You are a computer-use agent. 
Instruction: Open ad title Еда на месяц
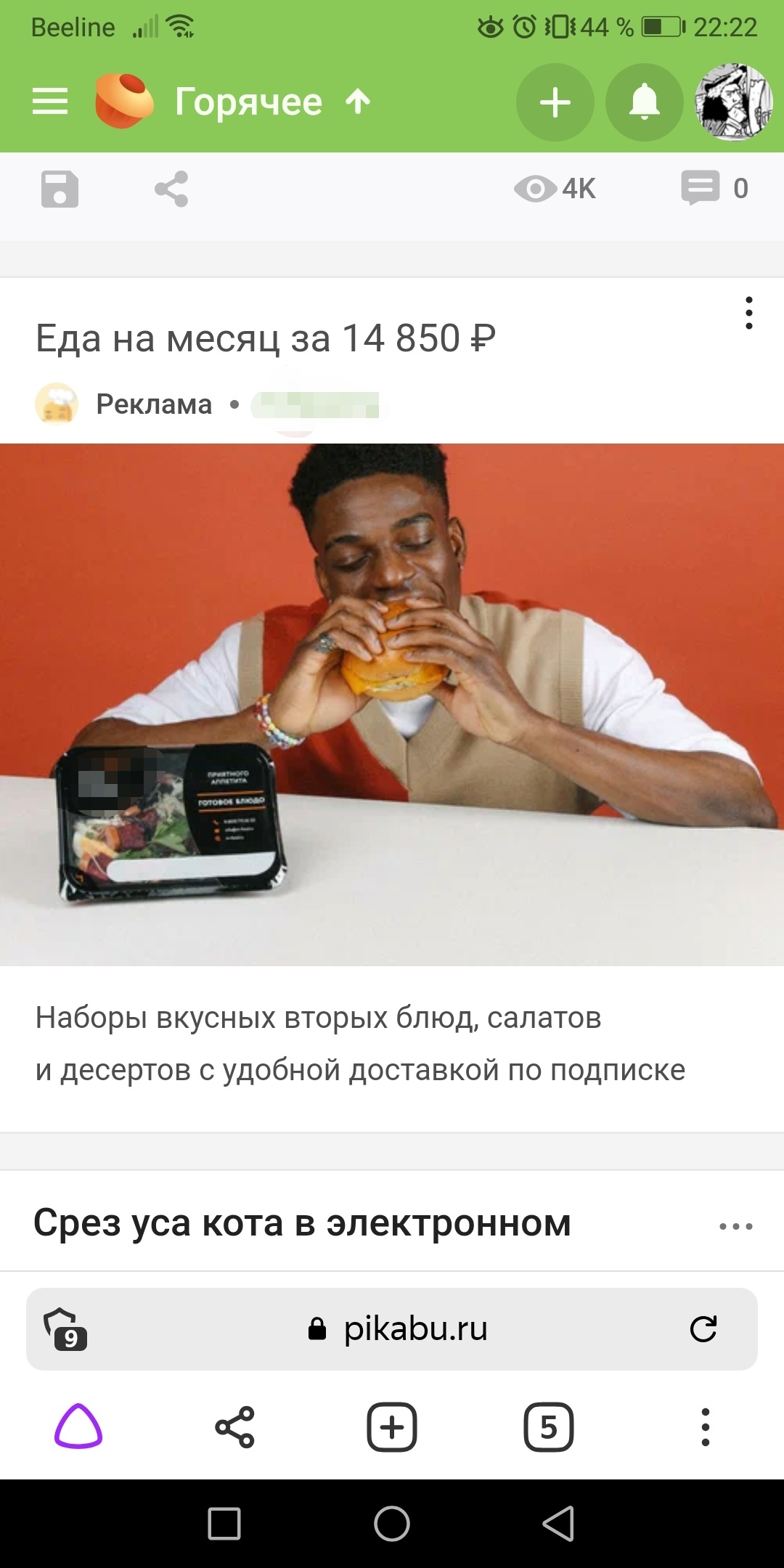pyautogui.click(x=266, y=338)
